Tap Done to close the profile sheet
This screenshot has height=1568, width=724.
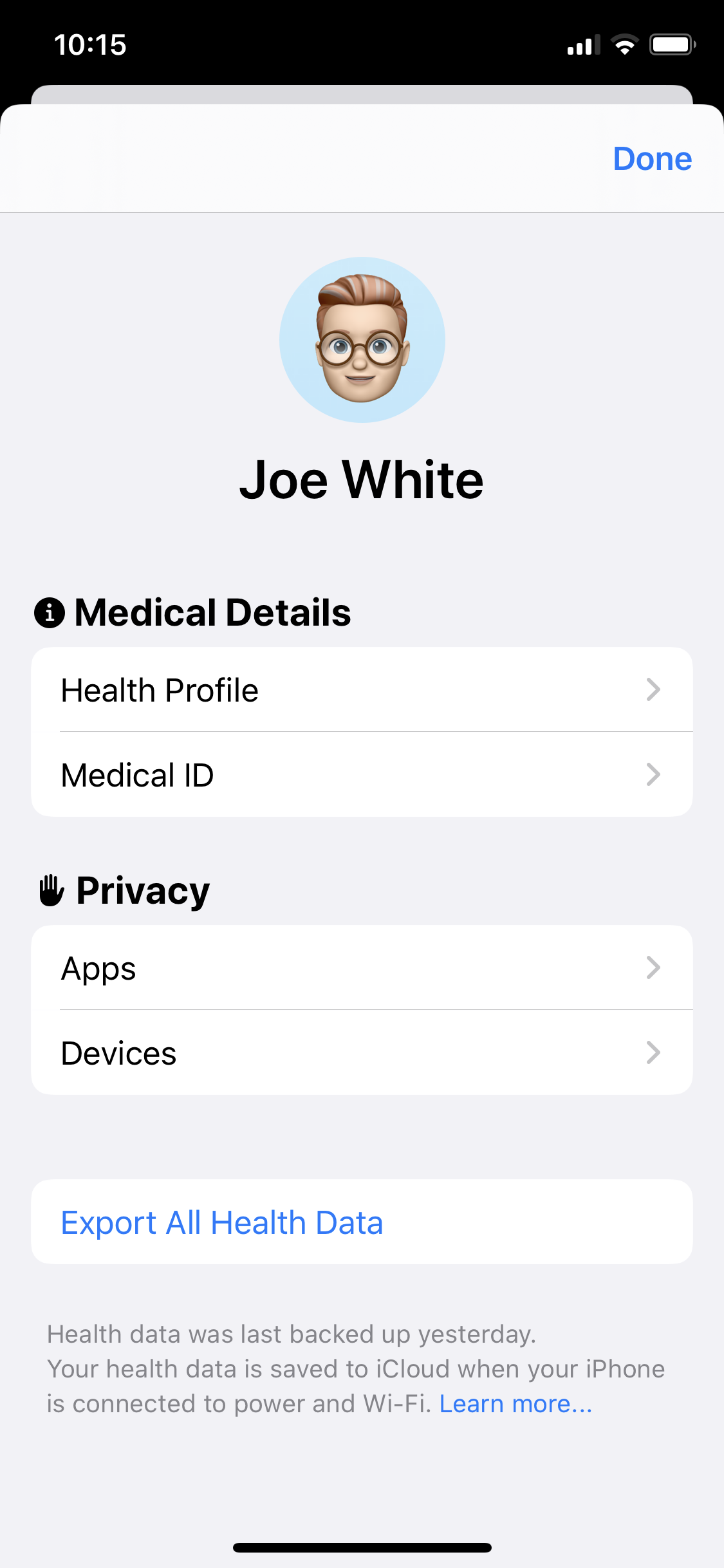point(652,158)
